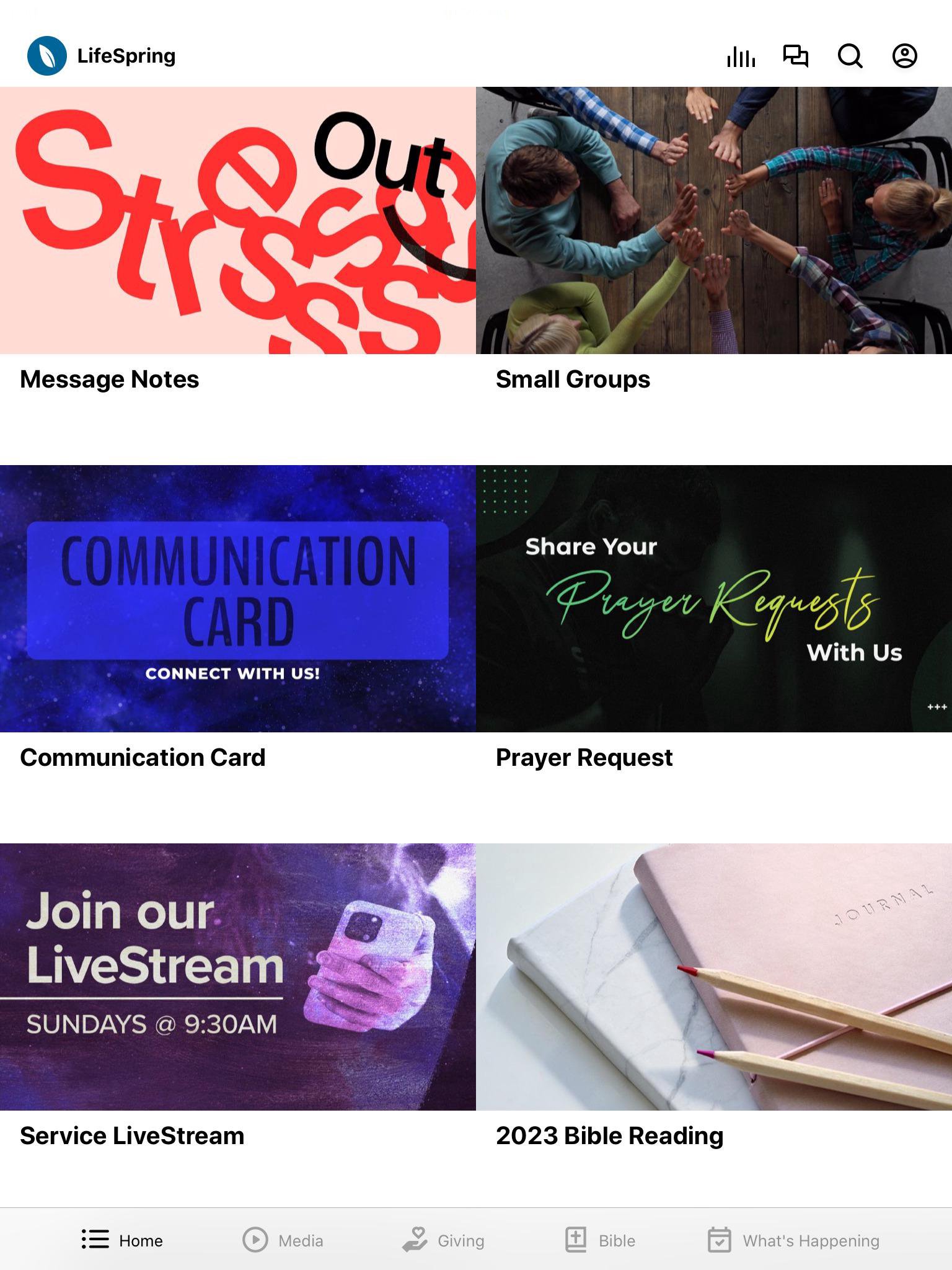952x1270 pixels.
Task: Tap the search magnifier icon
Action: click(x=850, y=56)
